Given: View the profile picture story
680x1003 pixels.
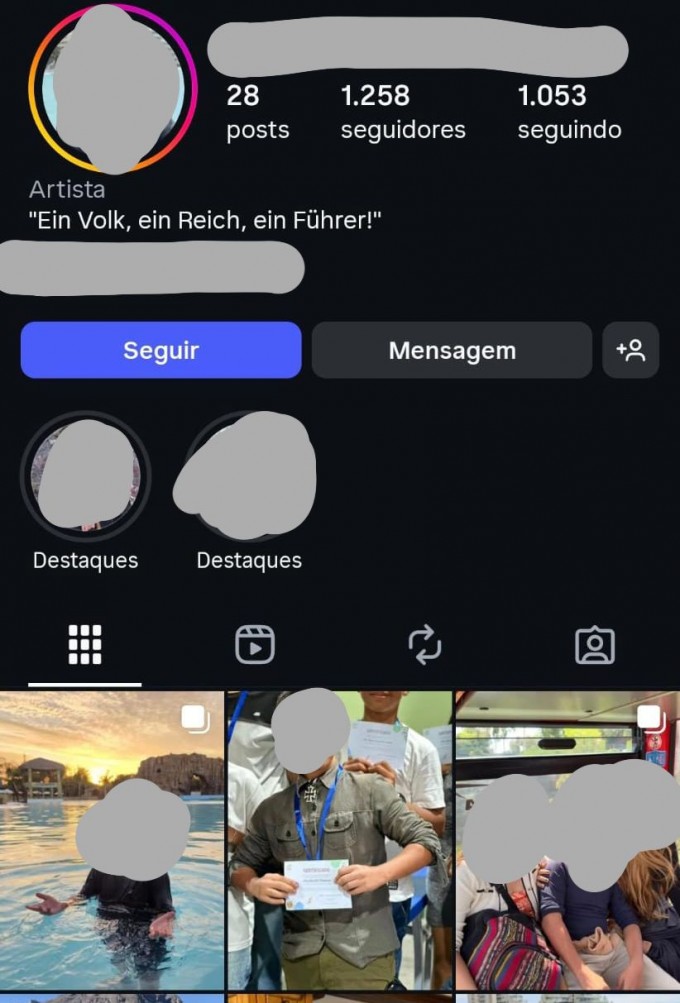Looking at the screenshot, I should coord(113,88).
